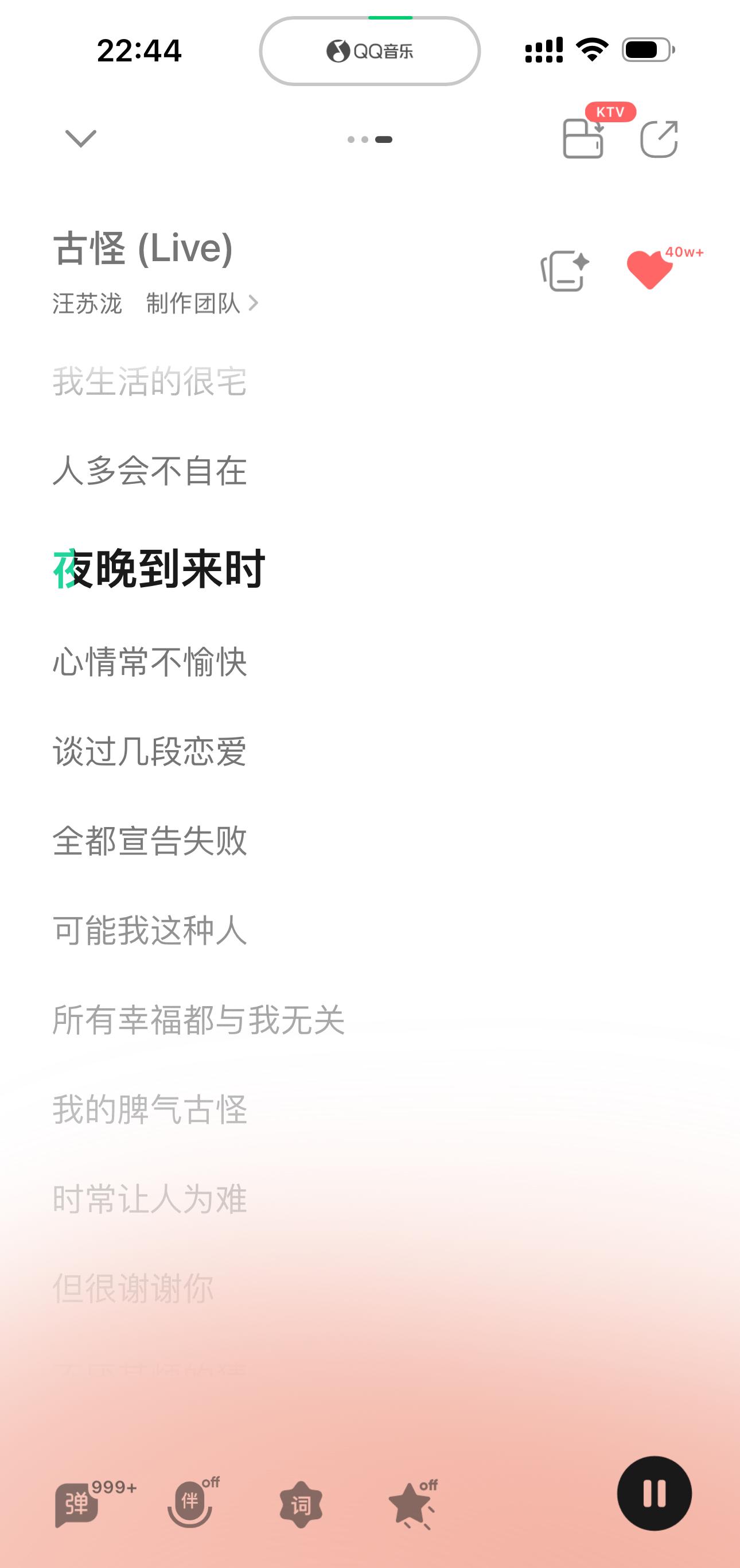Toggle the star effect button

(x=411, y=1505)
